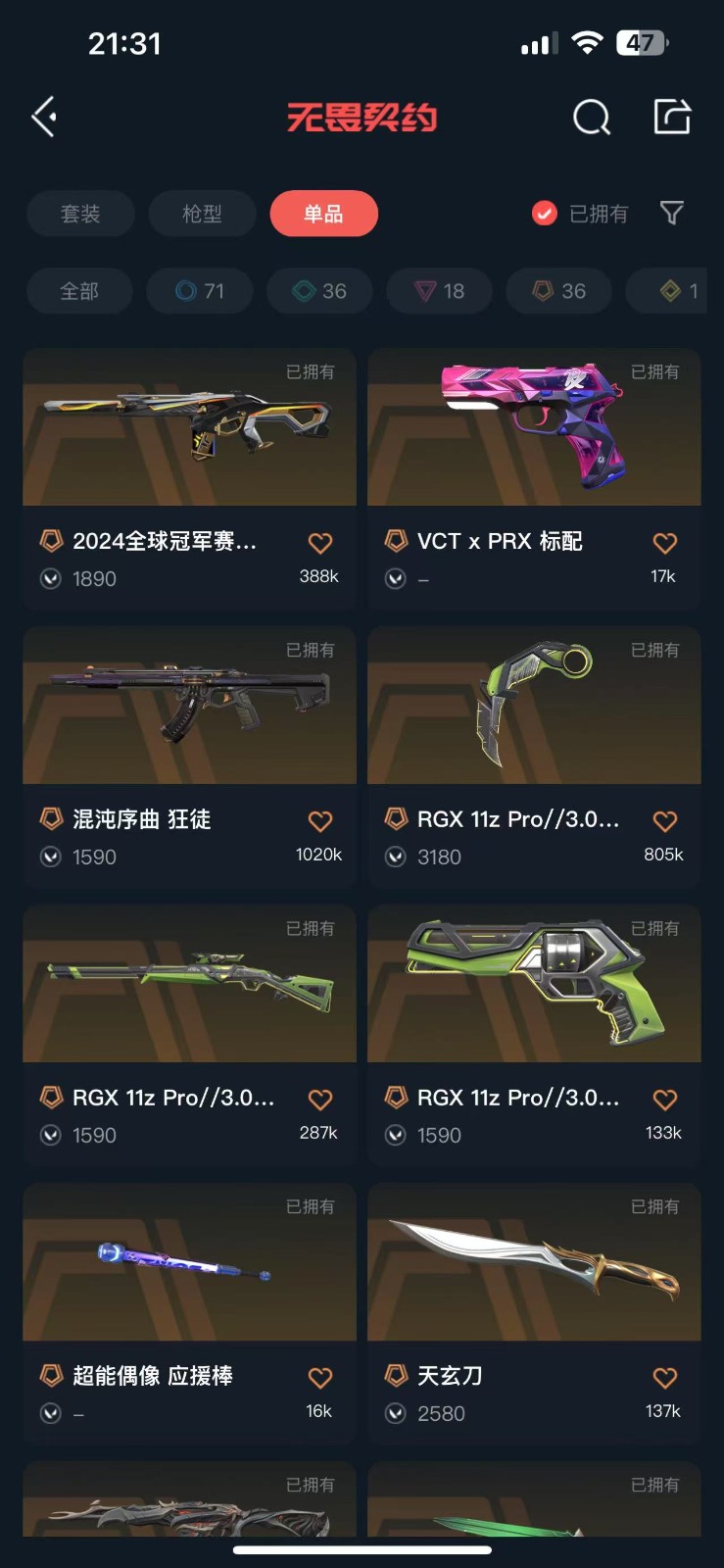Select the 全部 rarity chip

(79, 291)
